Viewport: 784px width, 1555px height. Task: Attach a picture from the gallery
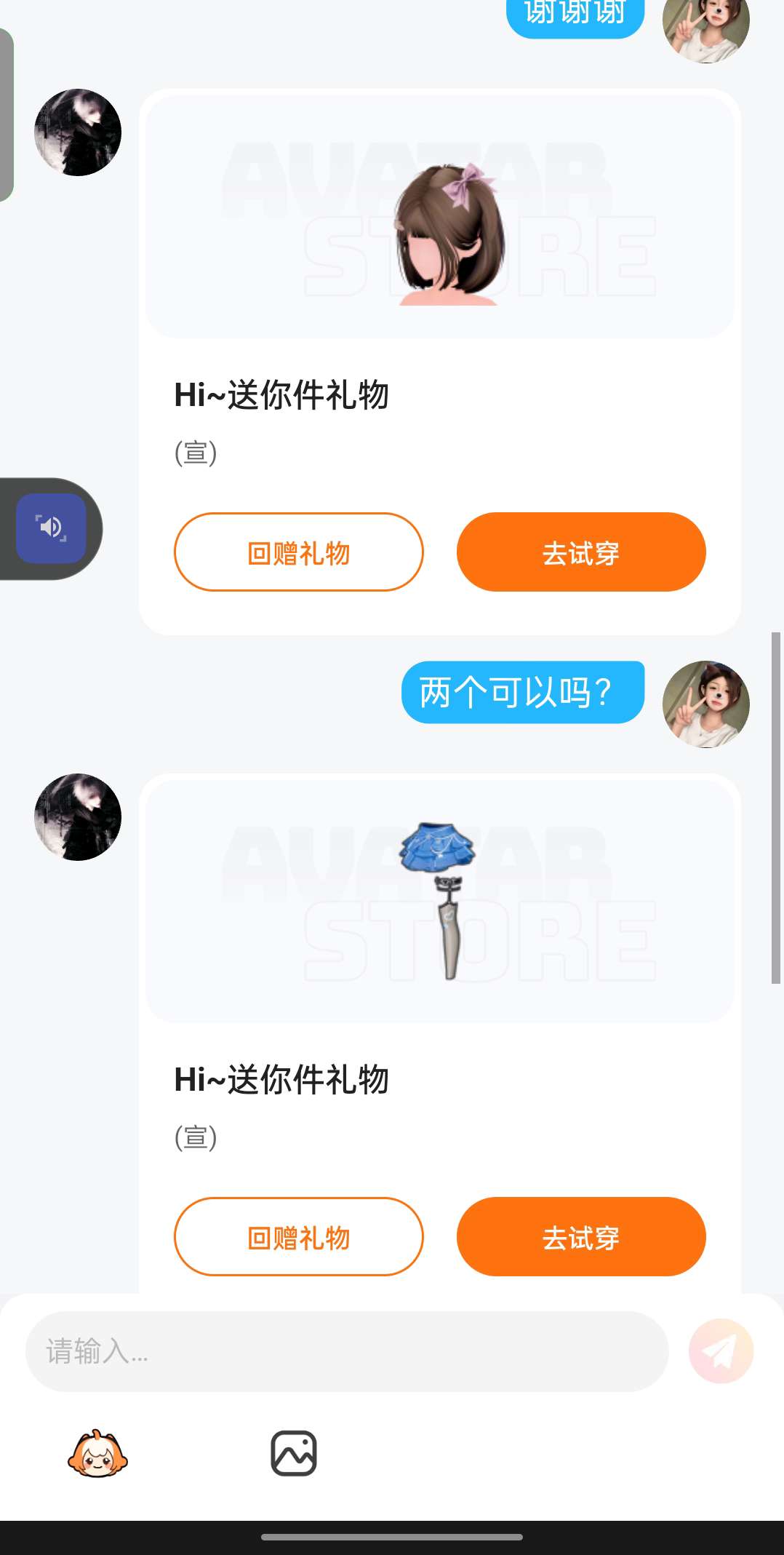pos(293,1454)
